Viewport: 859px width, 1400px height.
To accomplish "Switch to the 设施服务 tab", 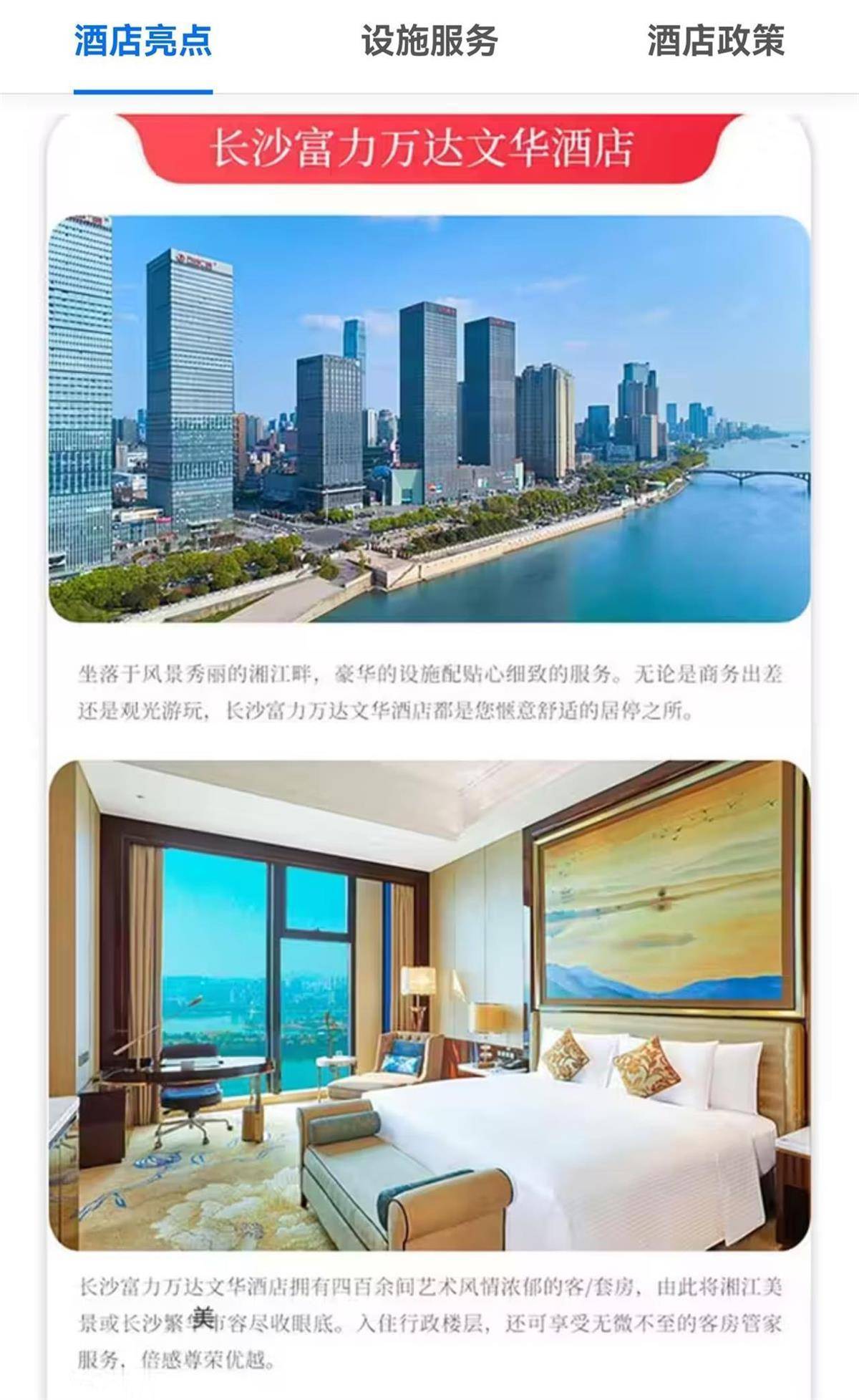I will [x=429, y=42].
